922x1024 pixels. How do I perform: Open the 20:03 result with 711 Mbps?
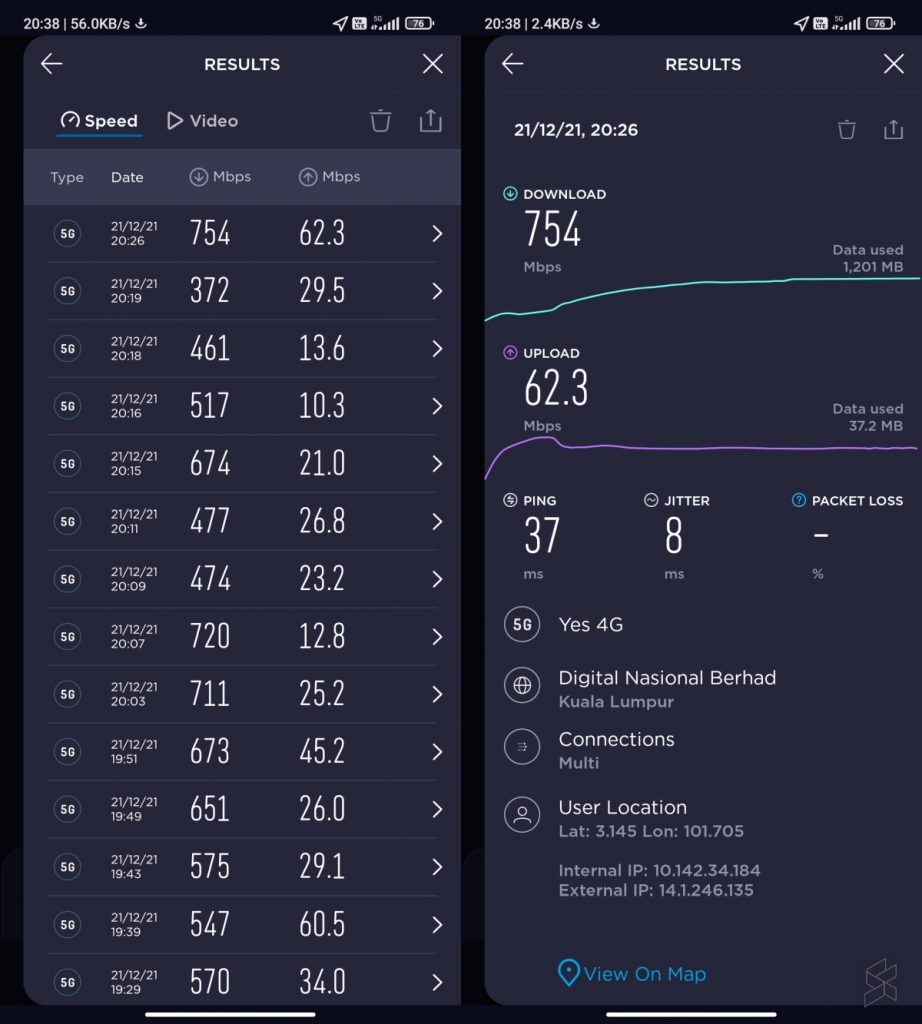point(242,694)
